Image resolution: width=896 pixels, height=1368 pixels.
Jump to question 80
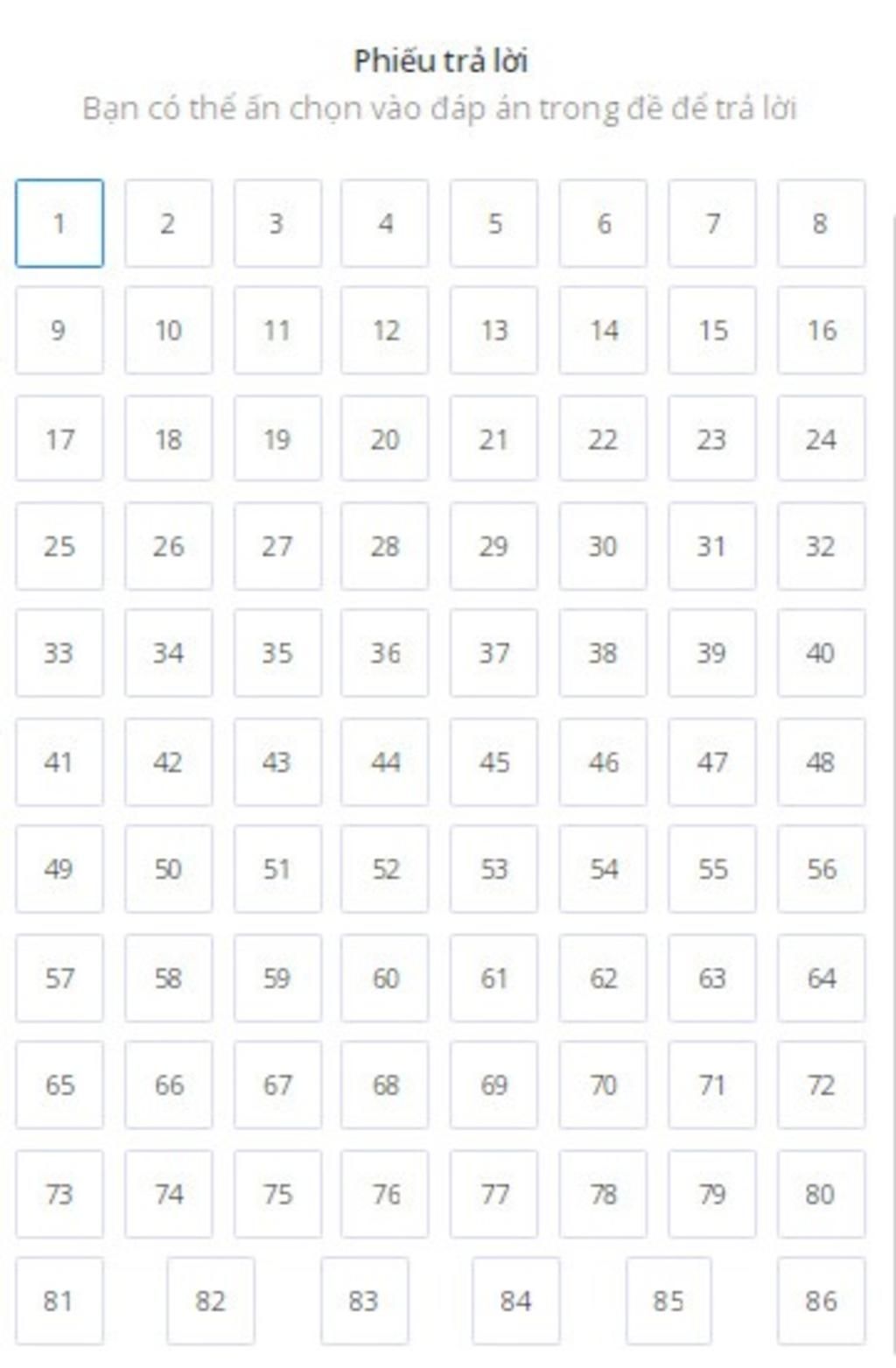(821, 1194)
